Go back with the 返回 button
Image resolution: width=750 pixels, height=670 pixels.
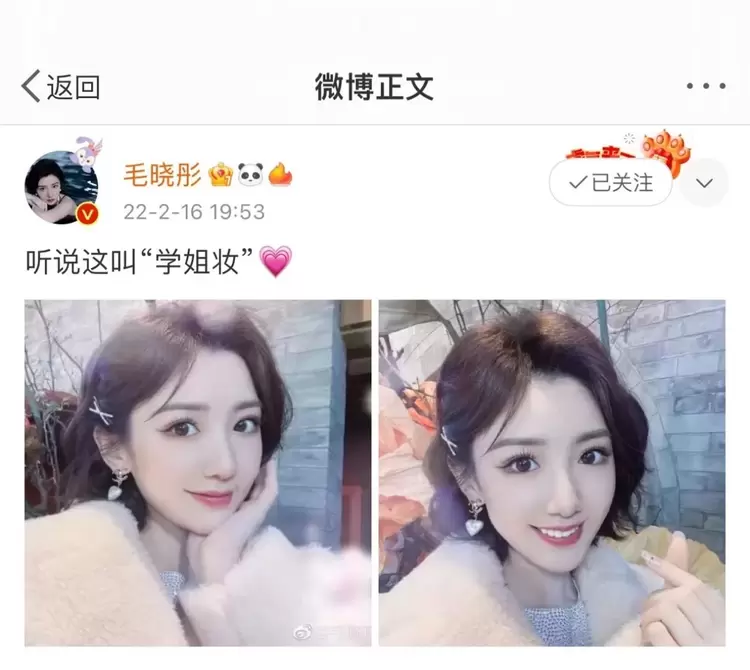(x=61, y=87)
